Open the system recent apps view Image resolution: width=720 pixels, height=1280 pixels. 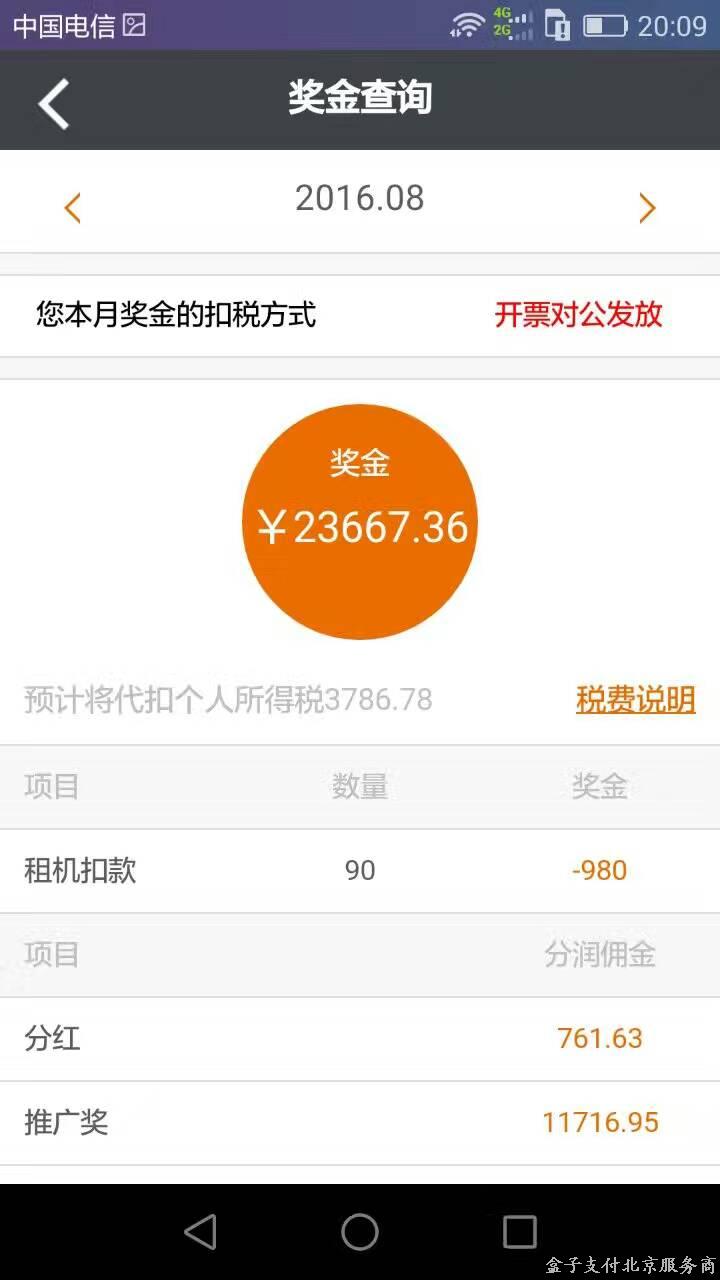(519, 1232)
